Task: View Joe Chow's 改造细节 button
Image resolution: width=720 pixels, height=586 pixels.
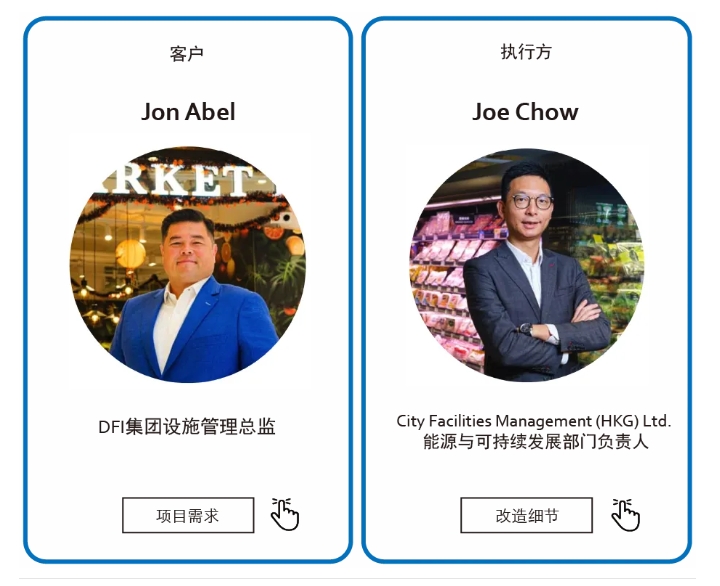Action: (x=526, y=516)
